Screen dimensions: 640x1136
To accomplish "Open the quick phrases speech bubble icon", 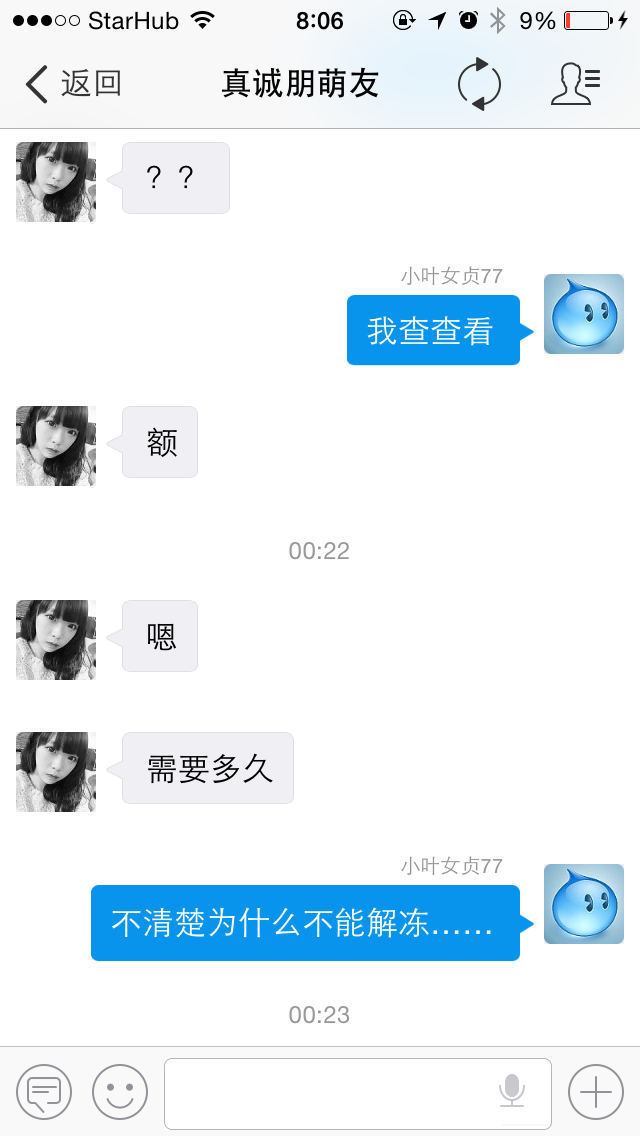I will pos(44,1092).
